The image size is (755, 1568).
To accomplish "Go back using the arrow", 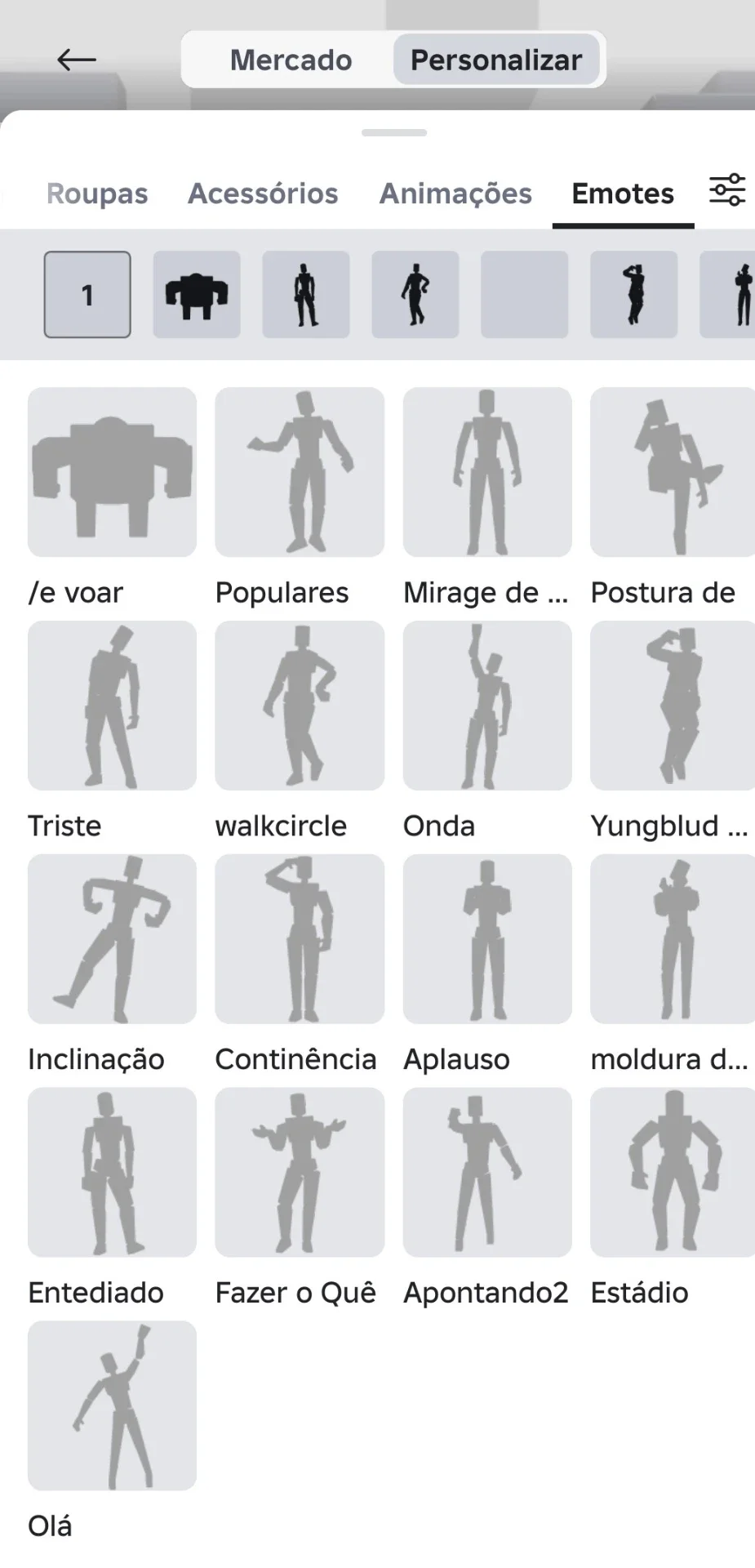I will (x=77, y=60).
